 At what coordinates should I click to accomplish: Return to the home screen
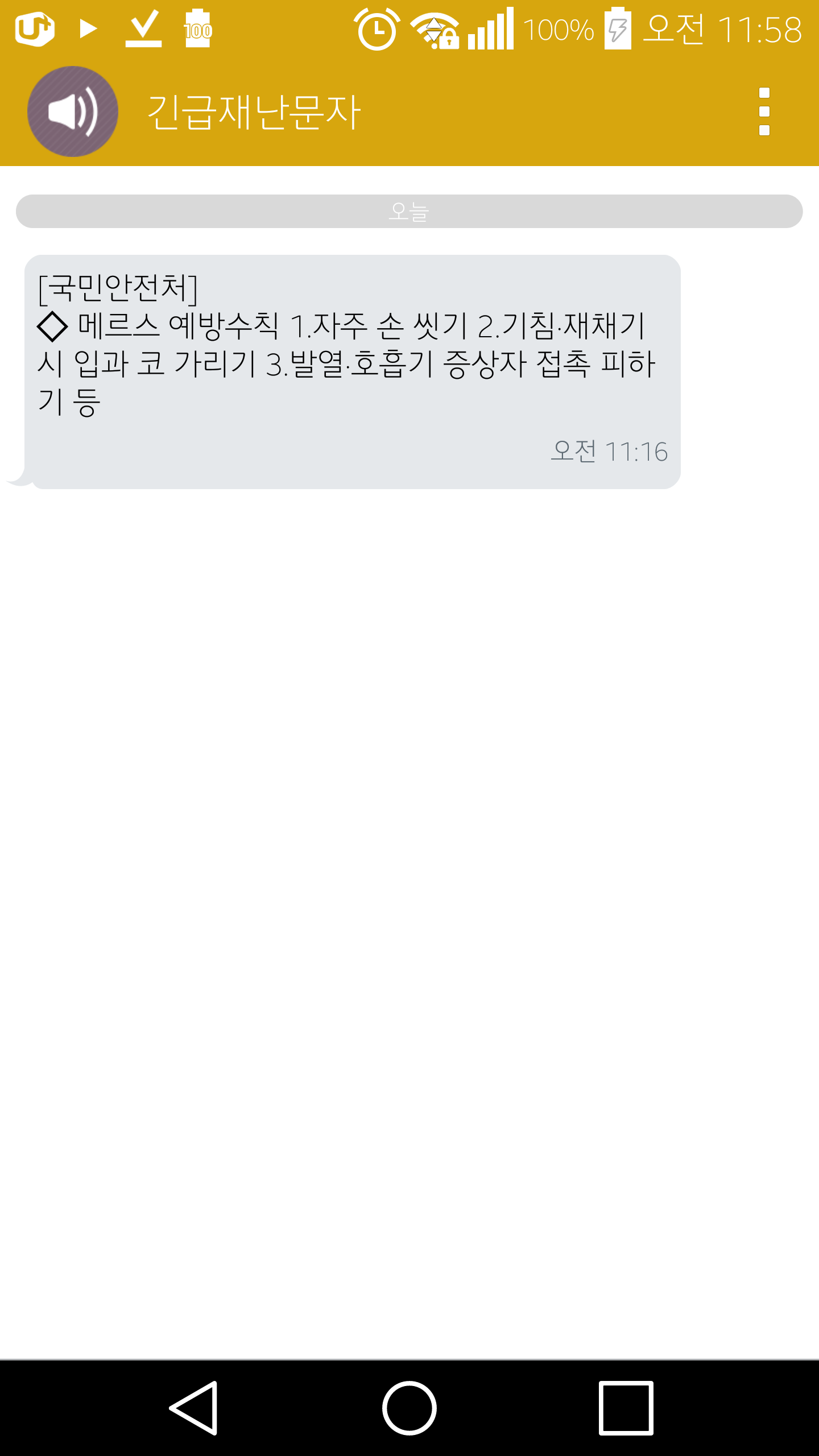pyautogui.click(x=409, y=1408)
